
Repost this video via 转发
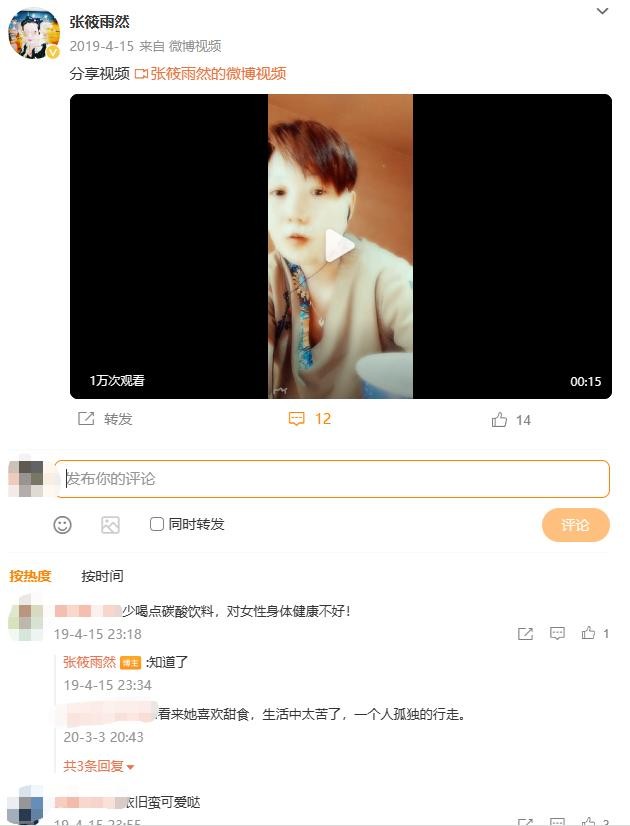[105, 419]
